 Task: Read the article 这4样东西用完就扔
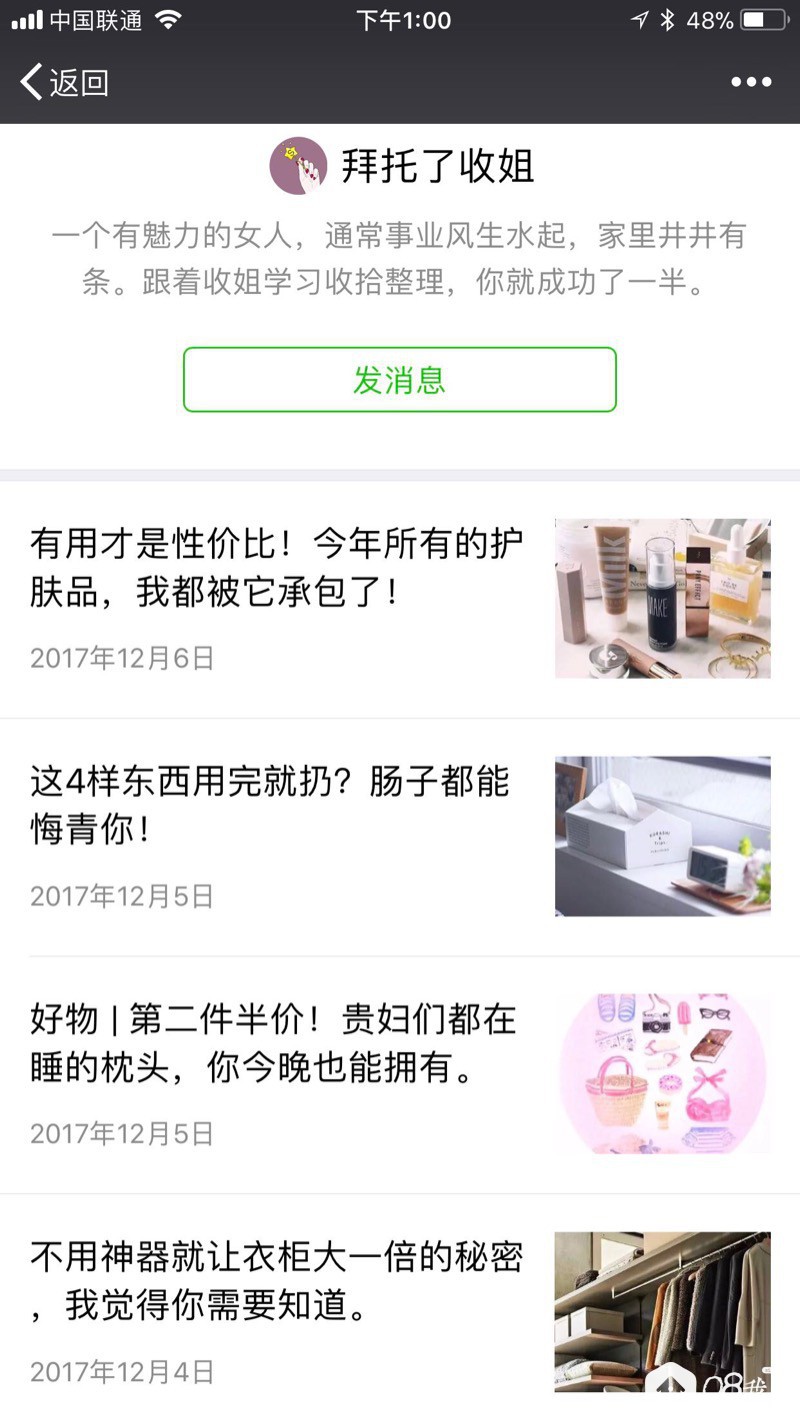click(270, 805)
